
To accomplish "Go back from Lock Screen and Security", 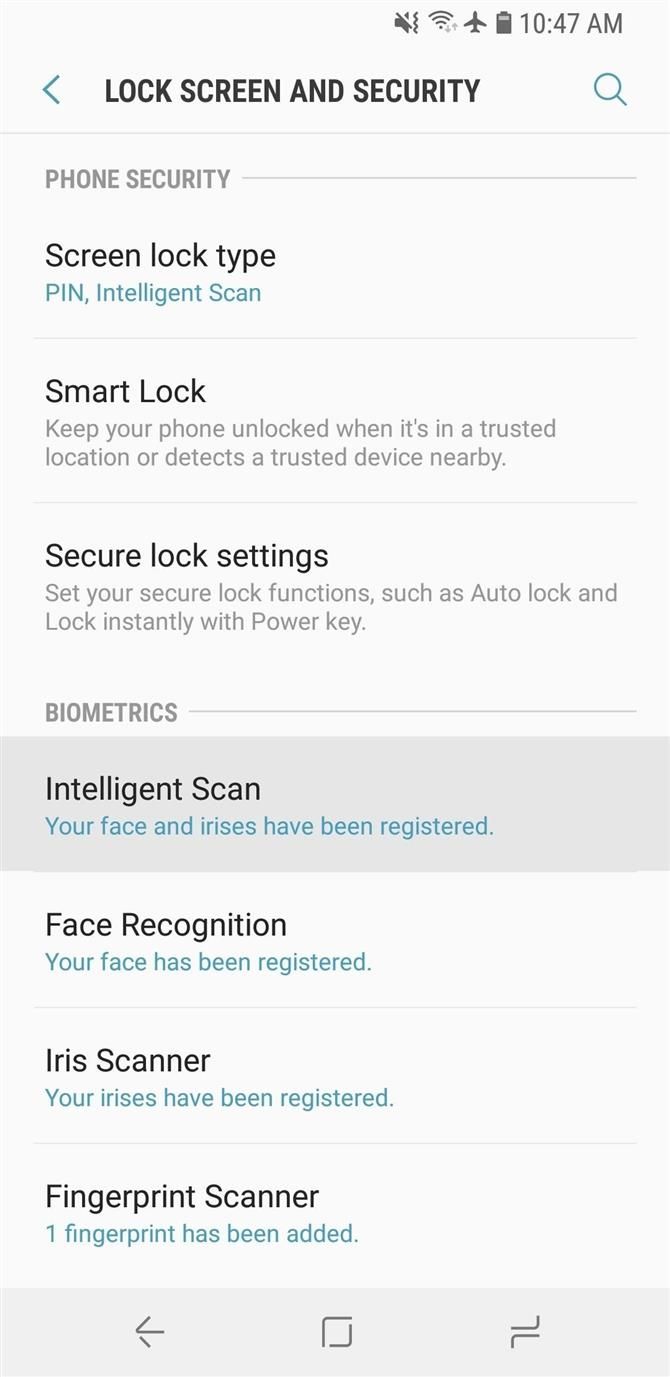I will coord(52,90).
